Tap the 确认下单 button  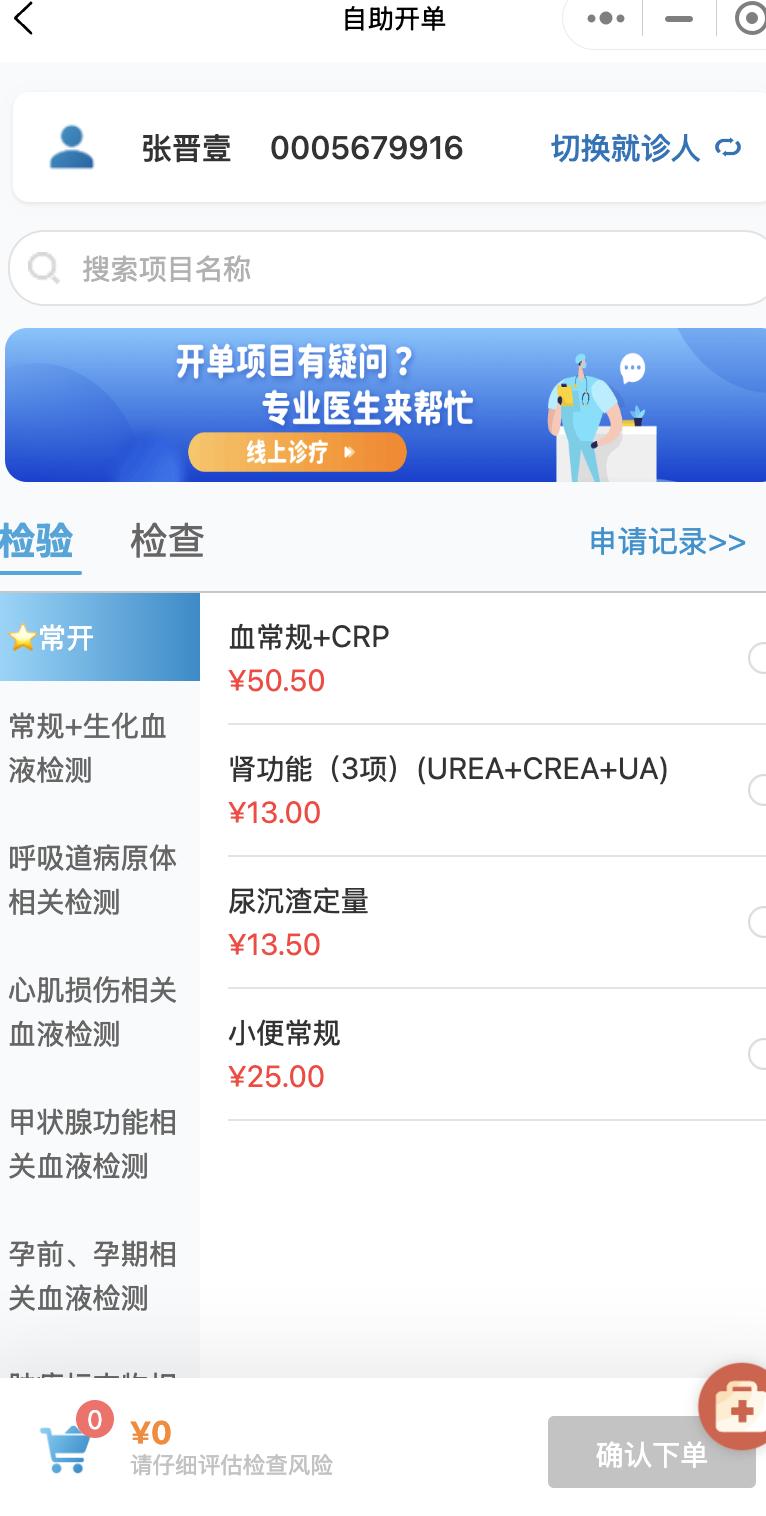[x=651, y=1454]
